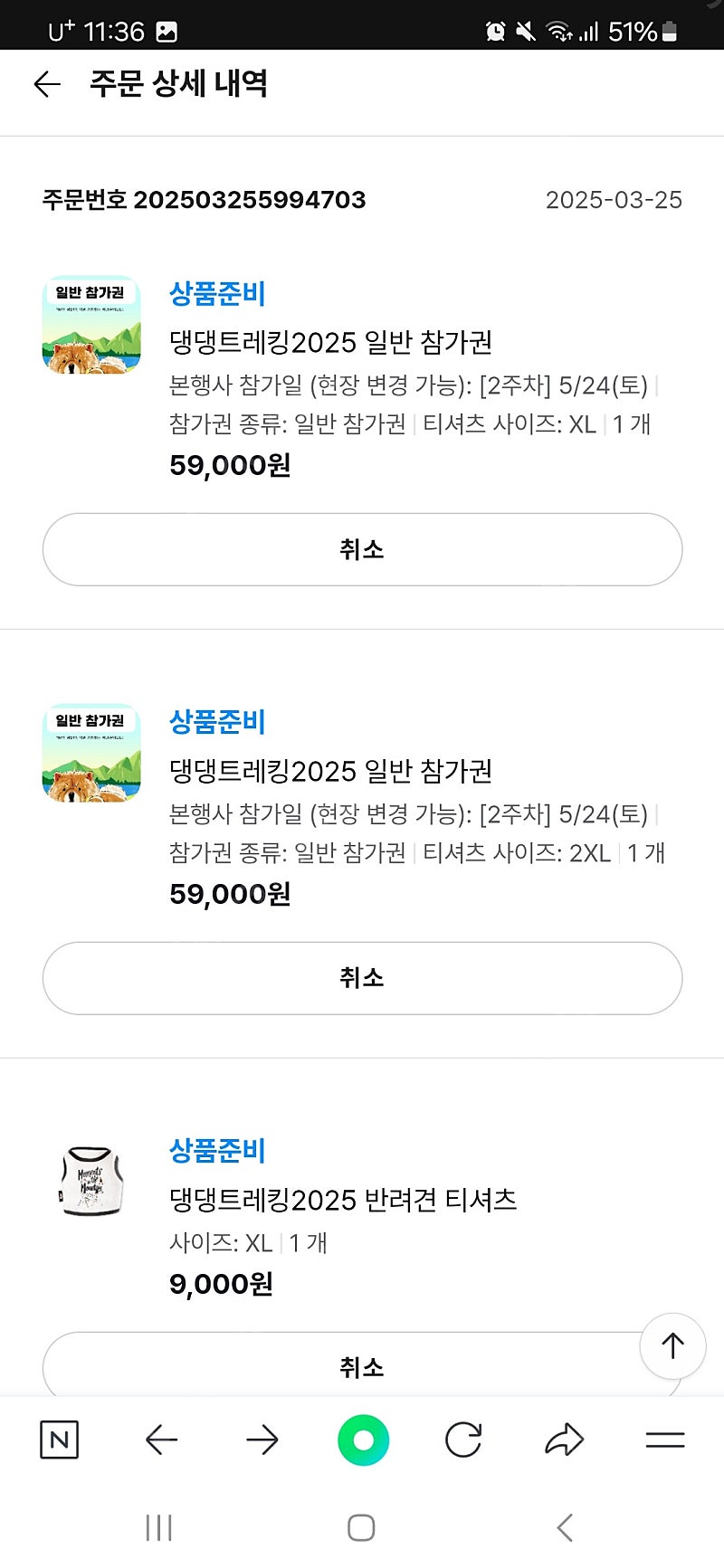This screenshot has width=724, height=1568.
Task: Tap the green circle button
Action: click(x=363, y=1440)
